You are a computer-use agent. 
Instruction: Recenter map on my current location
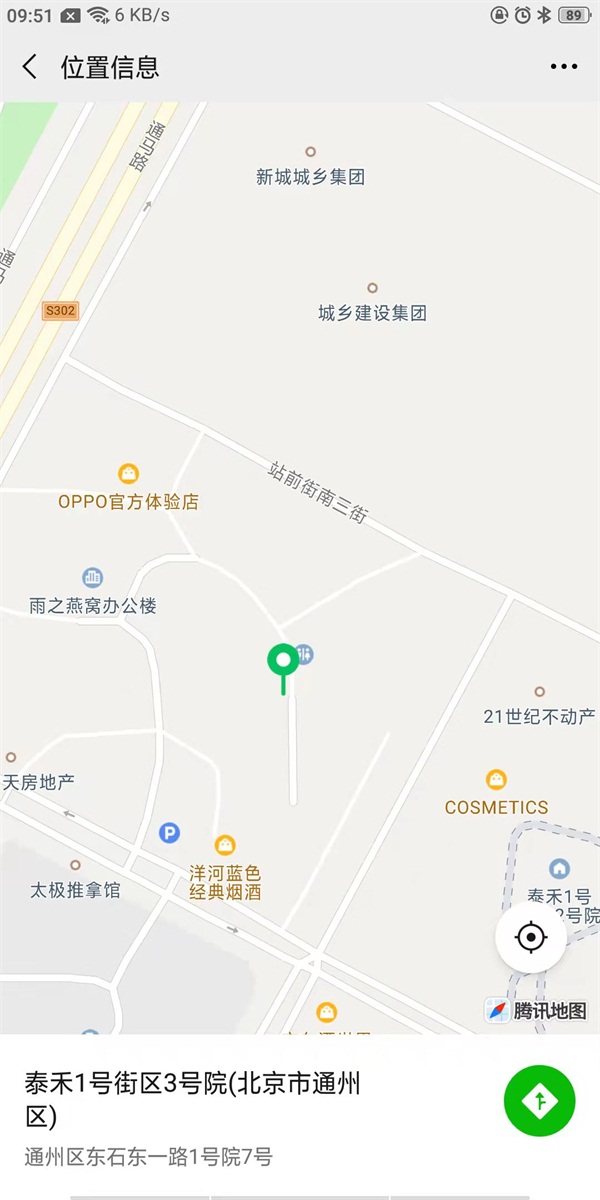531,938
